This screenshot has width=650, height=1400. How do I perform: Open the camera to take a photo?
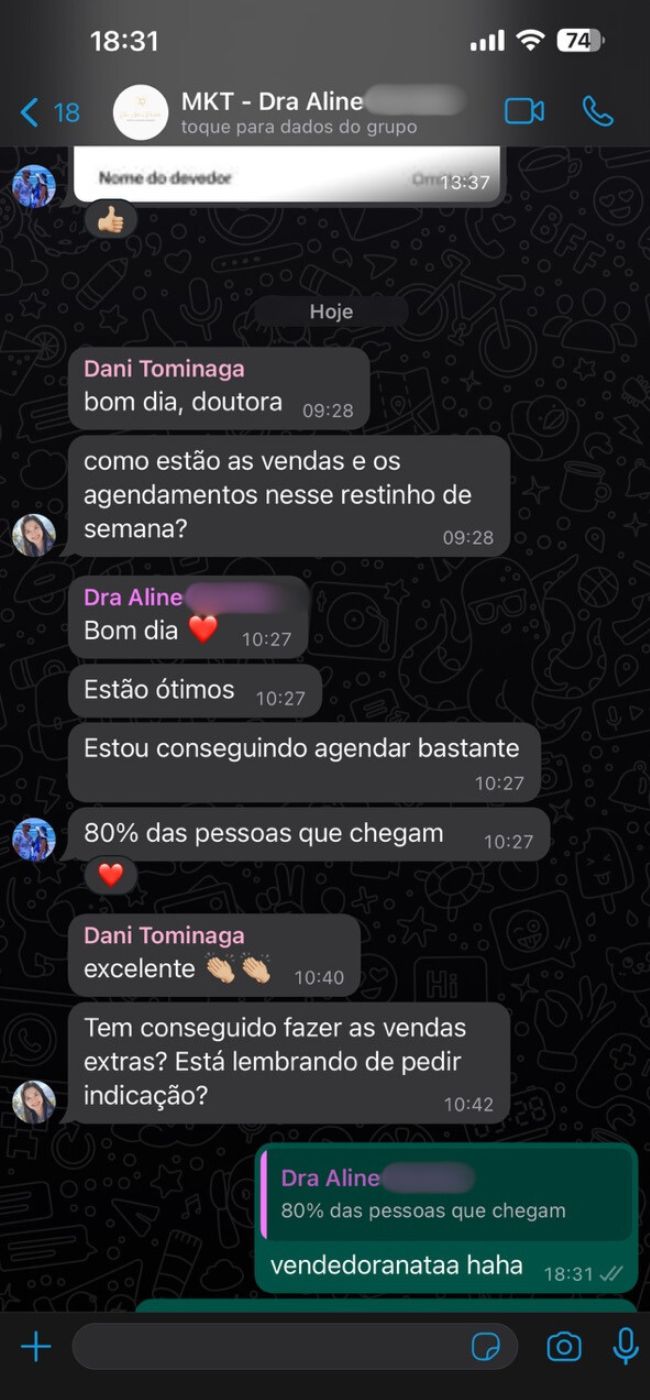564,1347
